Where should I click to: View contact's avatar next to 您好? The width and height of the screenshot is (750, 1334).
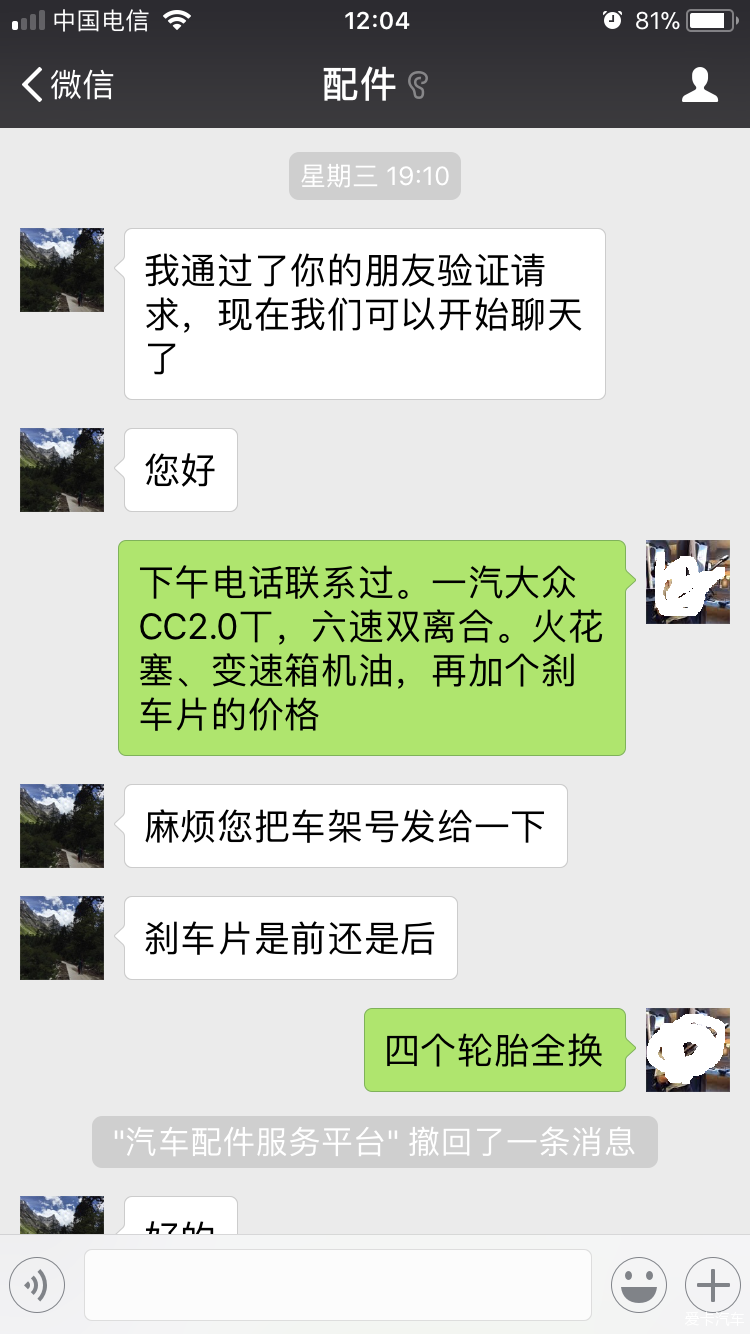coord(62,470)
